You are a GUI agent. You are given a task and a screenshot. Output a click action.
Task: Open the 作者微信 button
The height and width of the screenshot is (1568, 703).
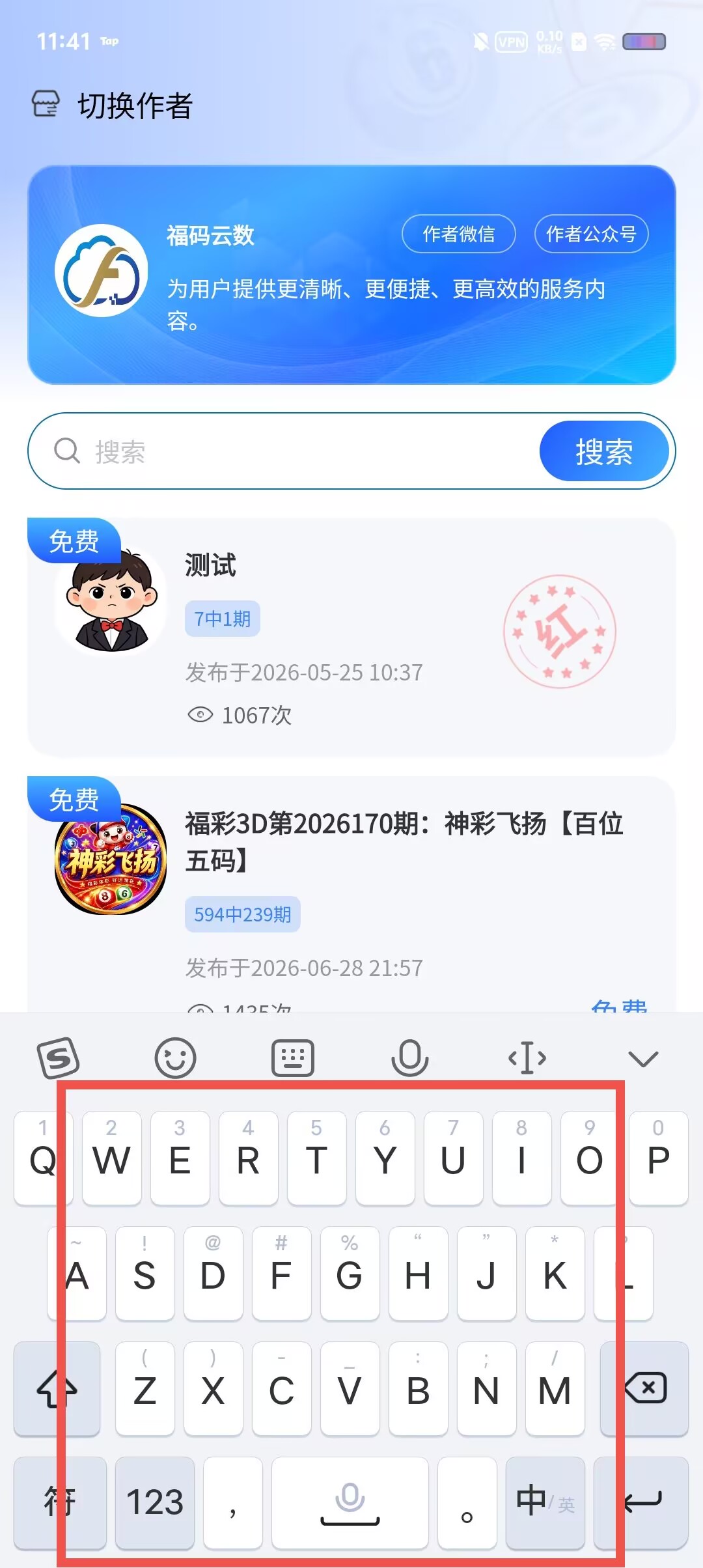tap(459, 234)
